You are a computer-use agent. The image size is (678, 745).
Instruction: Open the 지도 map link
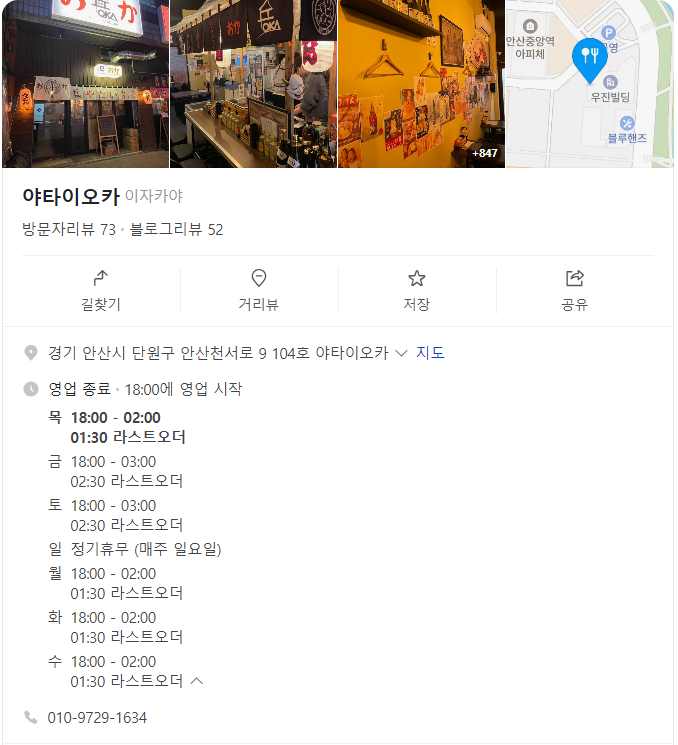430,353
